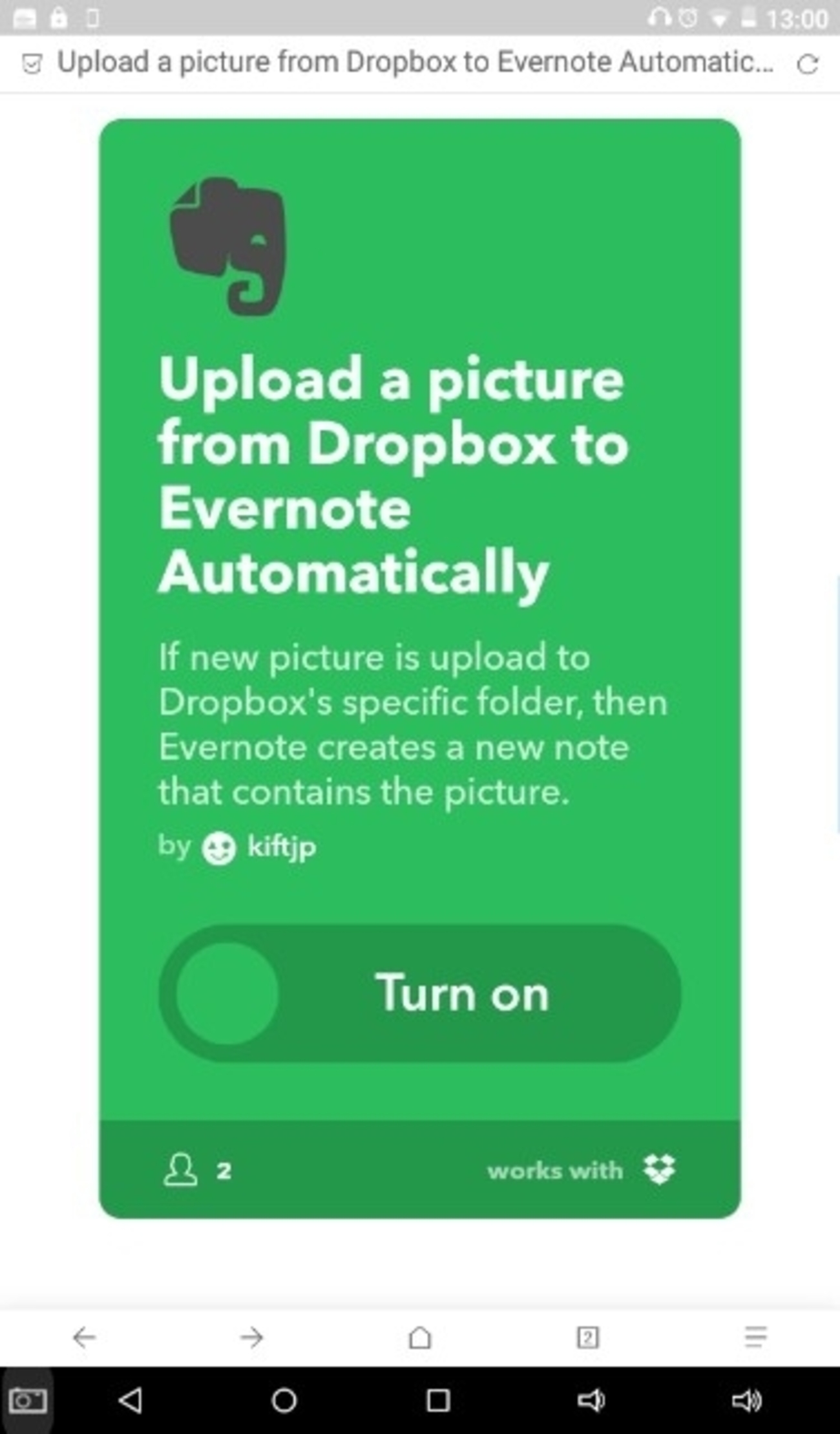Reload the page with the refresh icon
The width and height of the screenshot is (840, 1434).
click(807, 64)
